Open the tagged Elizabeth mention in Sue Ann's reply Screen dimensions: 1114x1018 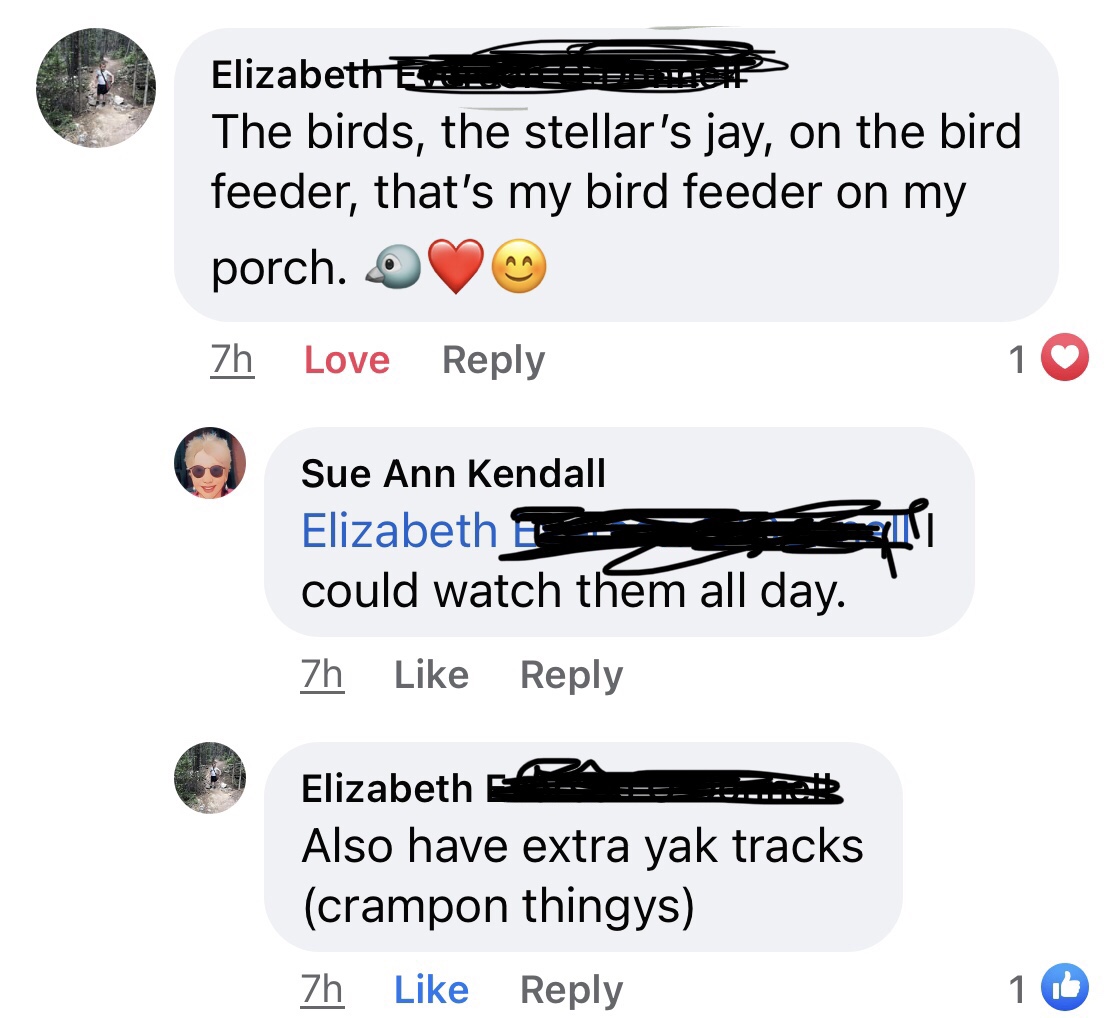tap(400, 531)
